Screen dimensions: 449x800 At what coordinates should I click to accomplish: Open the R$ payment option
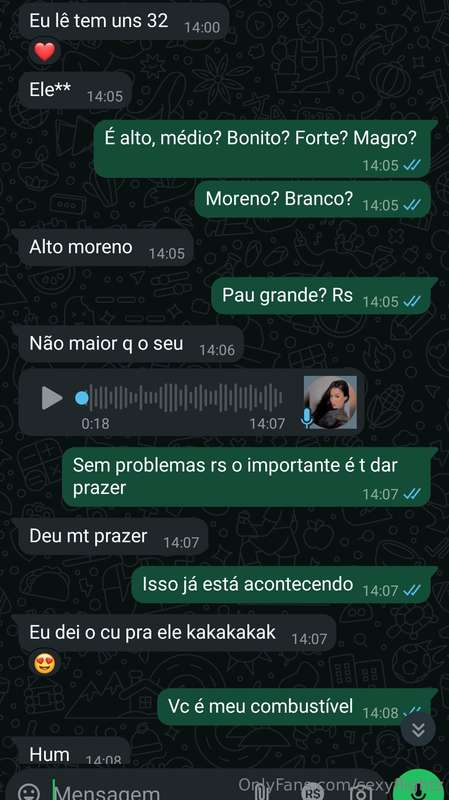pyautogui.click(x=312, y=792)
